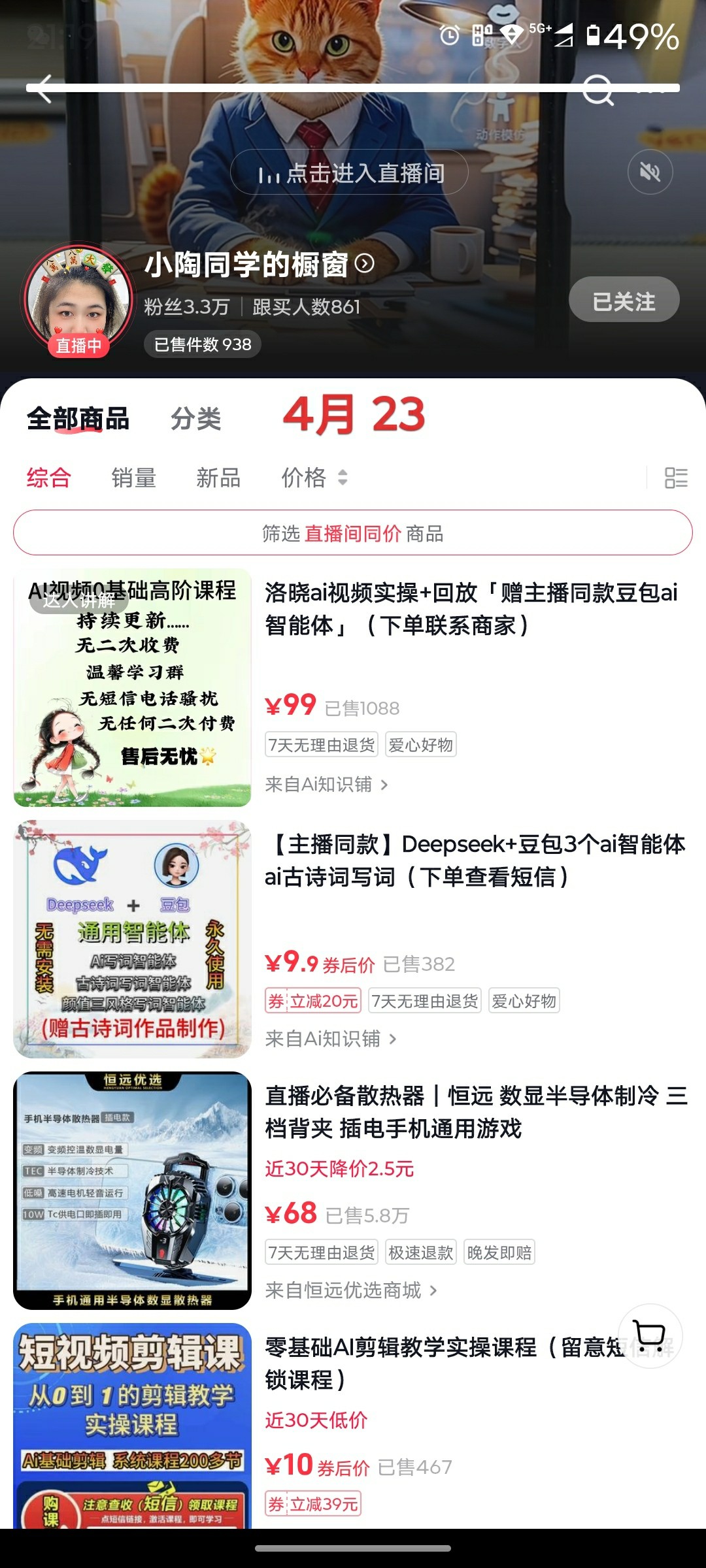This screenshot has width=706, height=1568.
Task: Switch to the 分类 tab
Action: click(196, 419)
